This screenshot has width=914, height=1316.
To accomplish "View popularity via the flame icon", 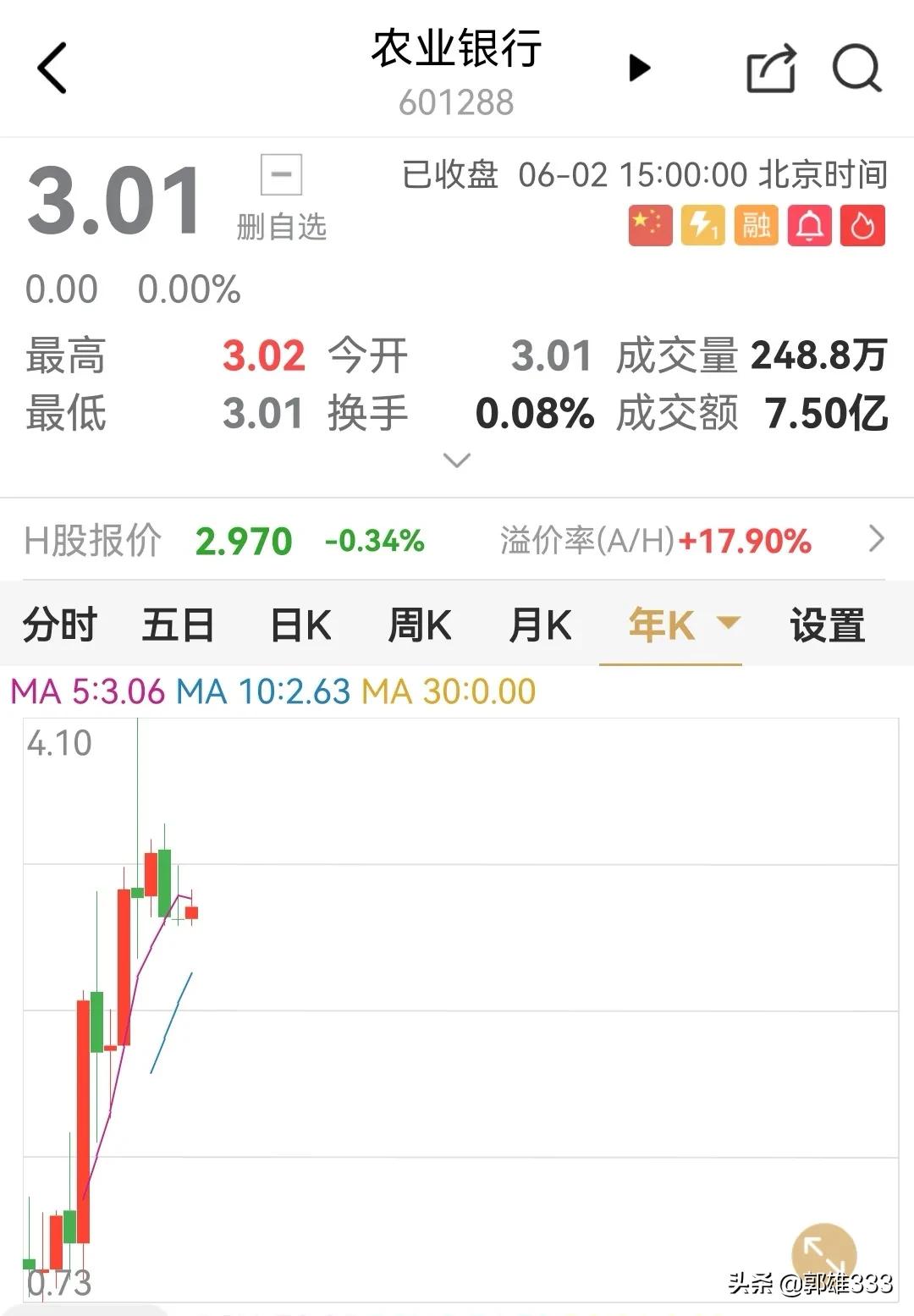I will [x=864, y=223].
